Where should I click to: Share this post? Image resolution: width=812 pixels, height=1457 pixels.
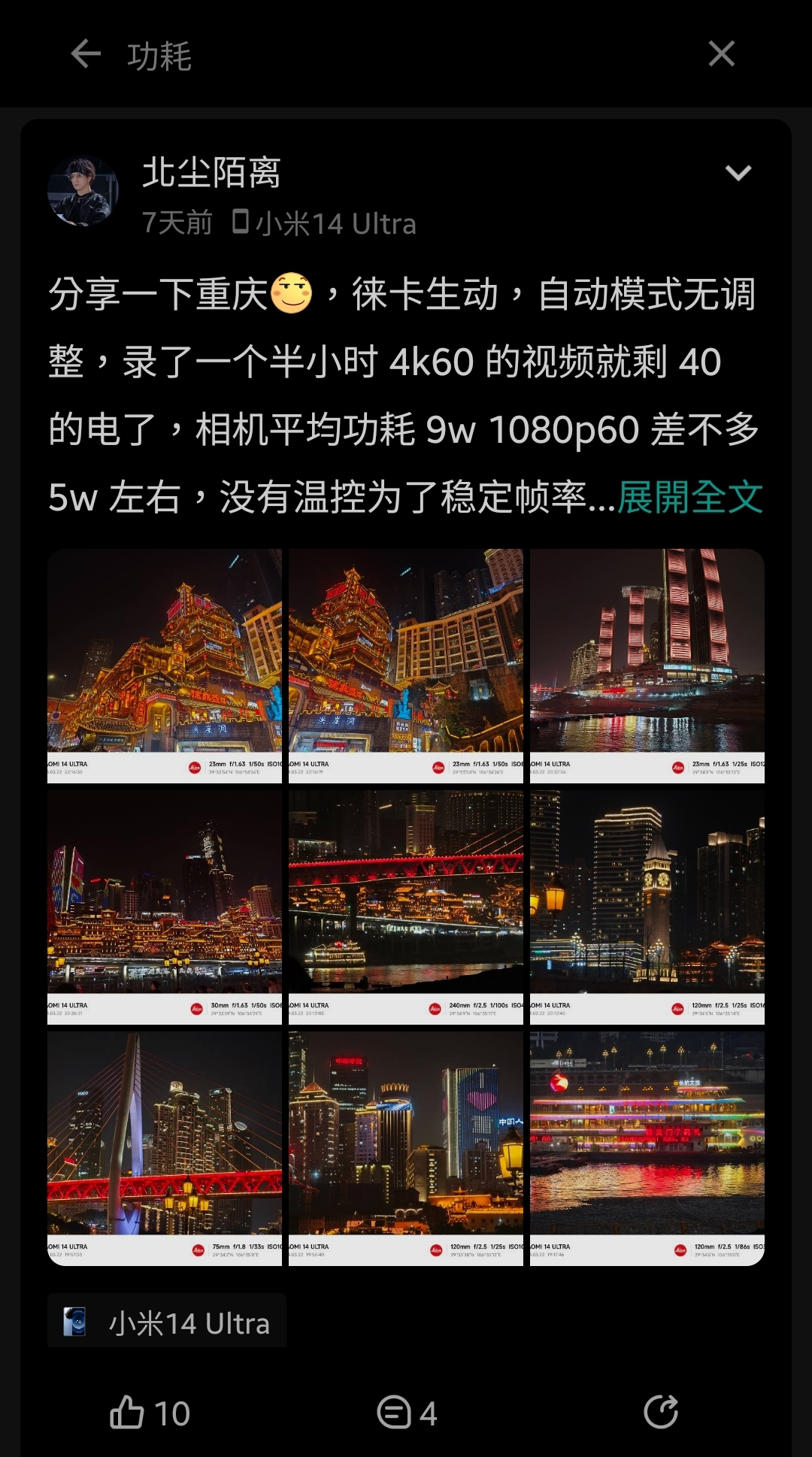click(x=661, y=1412)
